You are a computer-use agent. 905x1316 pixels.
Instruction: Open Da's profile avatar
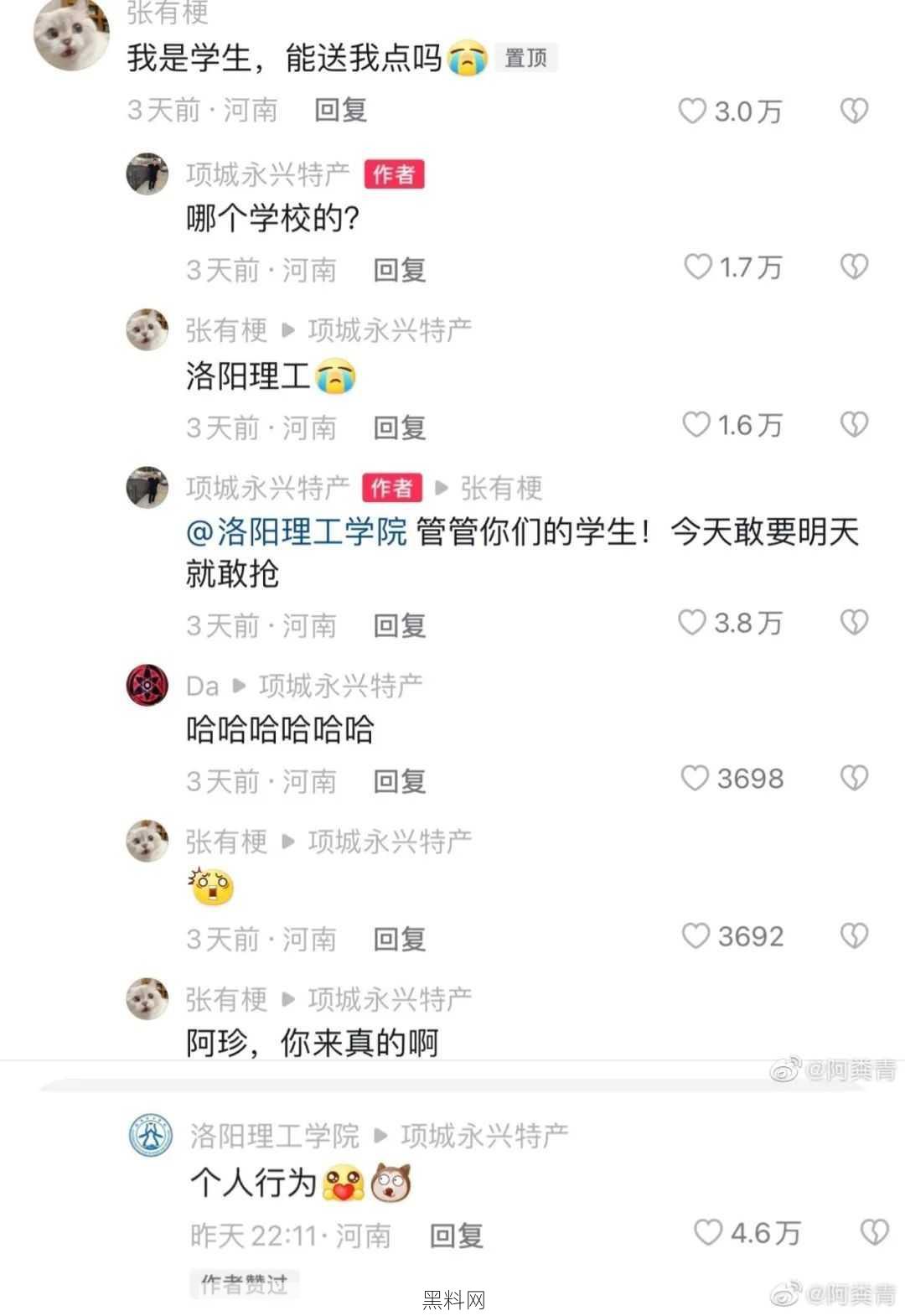coord(147,685)
